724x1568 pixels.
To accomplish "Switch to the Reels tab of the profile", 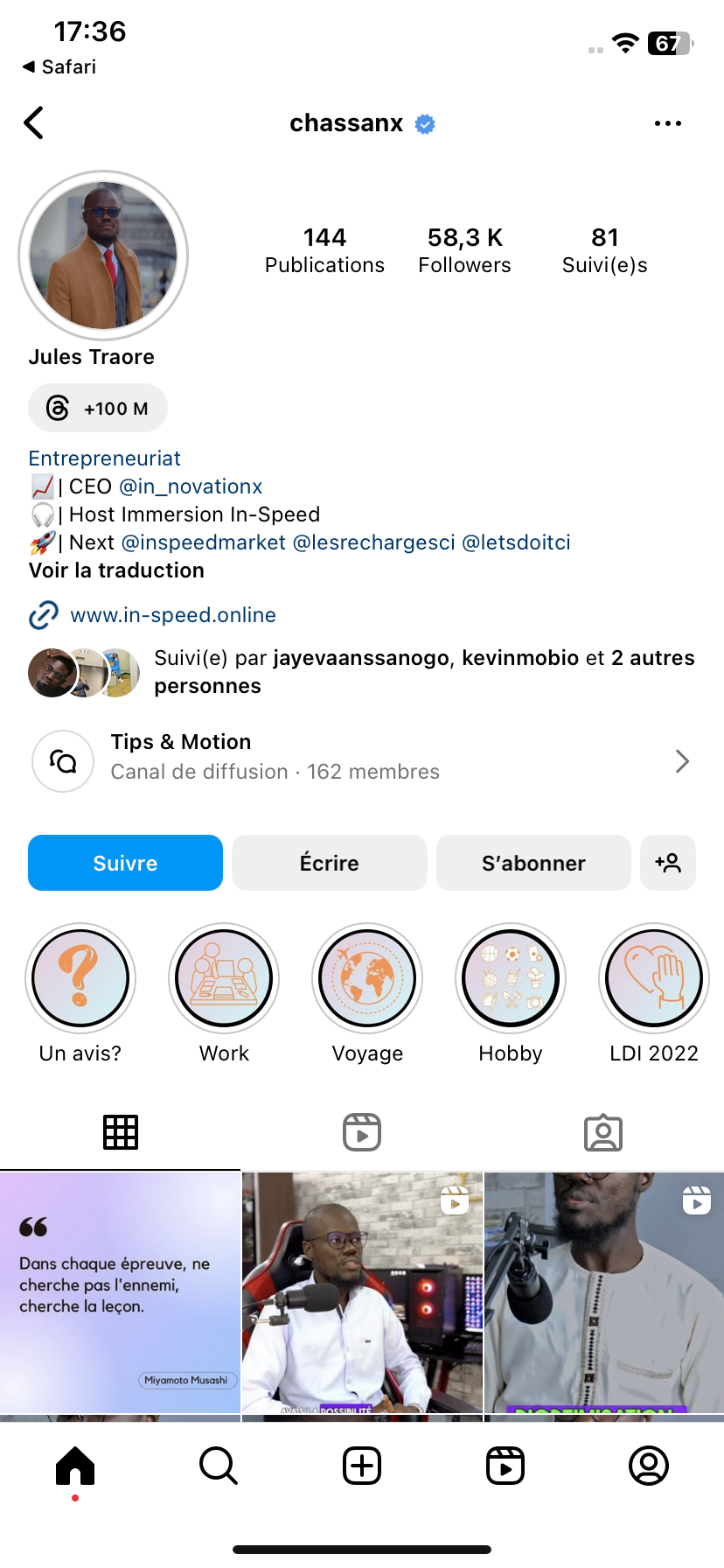I will coord(362,1132).
